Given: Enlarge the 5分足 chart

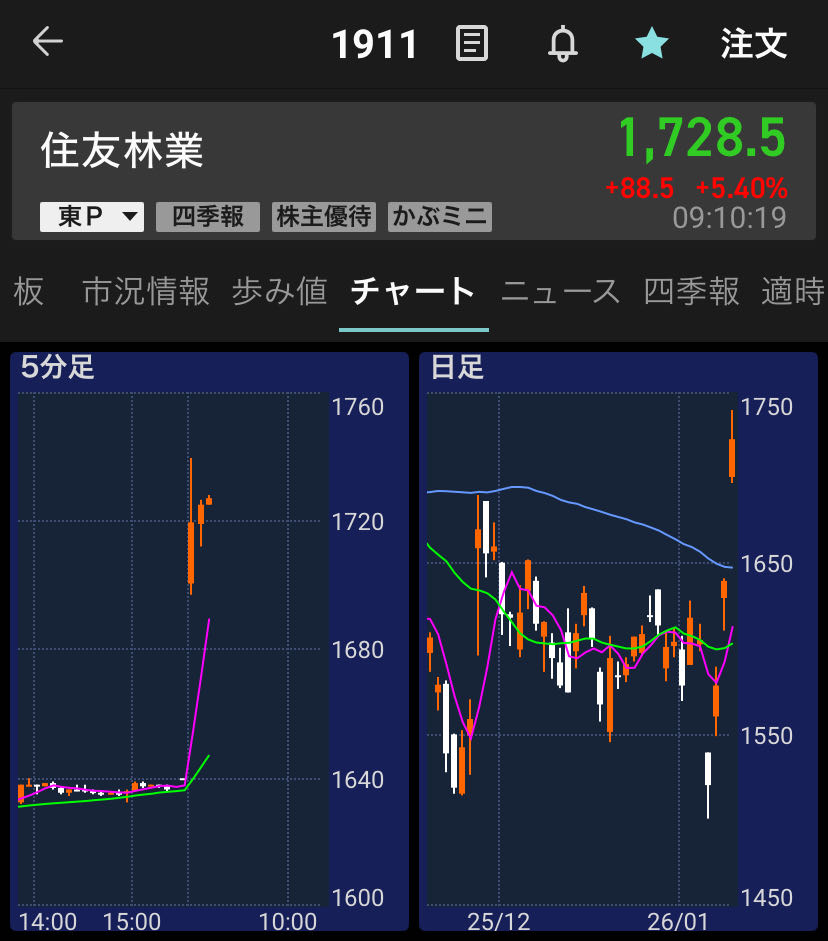Looking at the screenshot, I should point(210,640).
